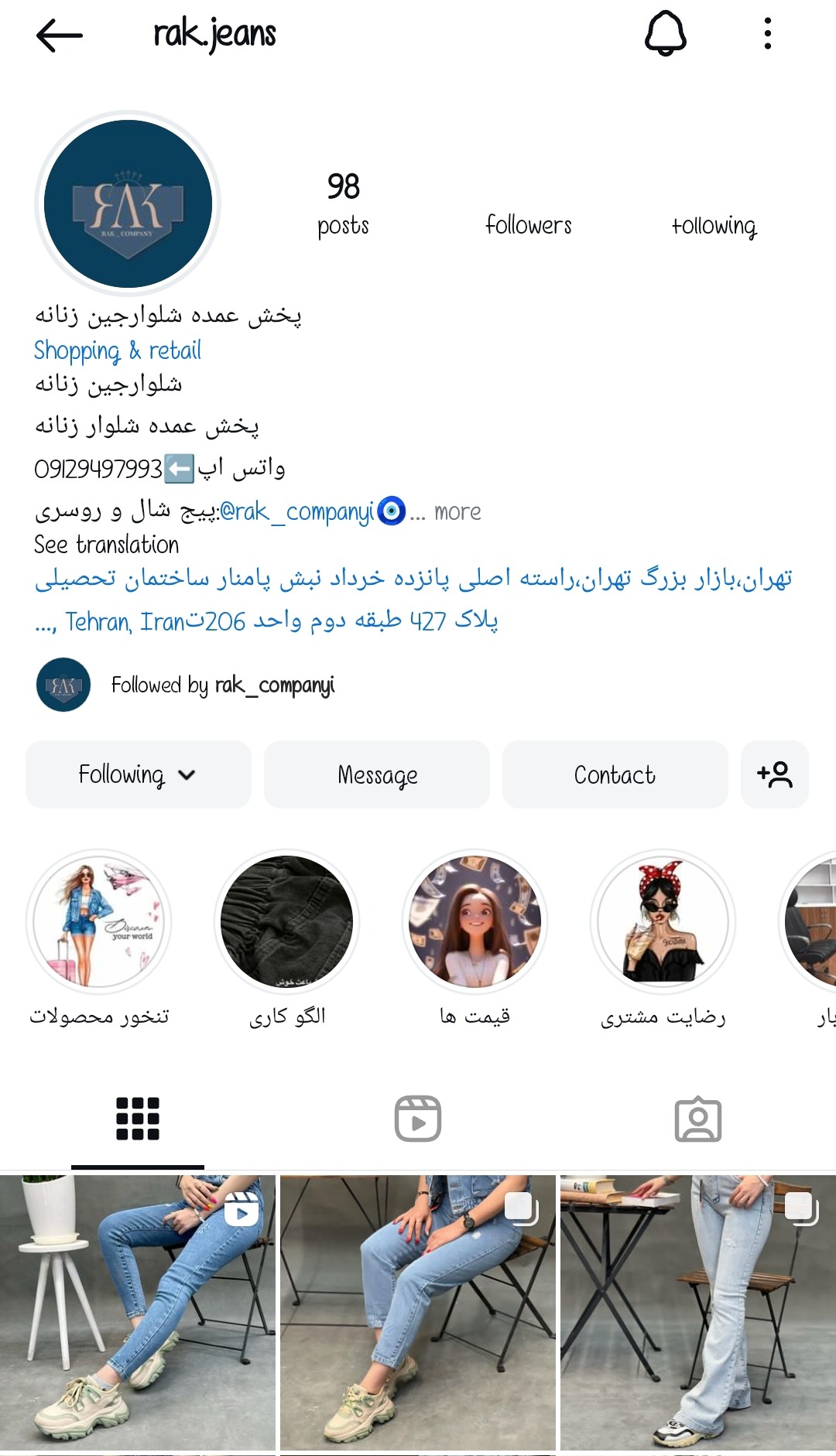Screen dimensions: 836x1456
Task: Go back from rak.jeans profile
Action: 59,36
